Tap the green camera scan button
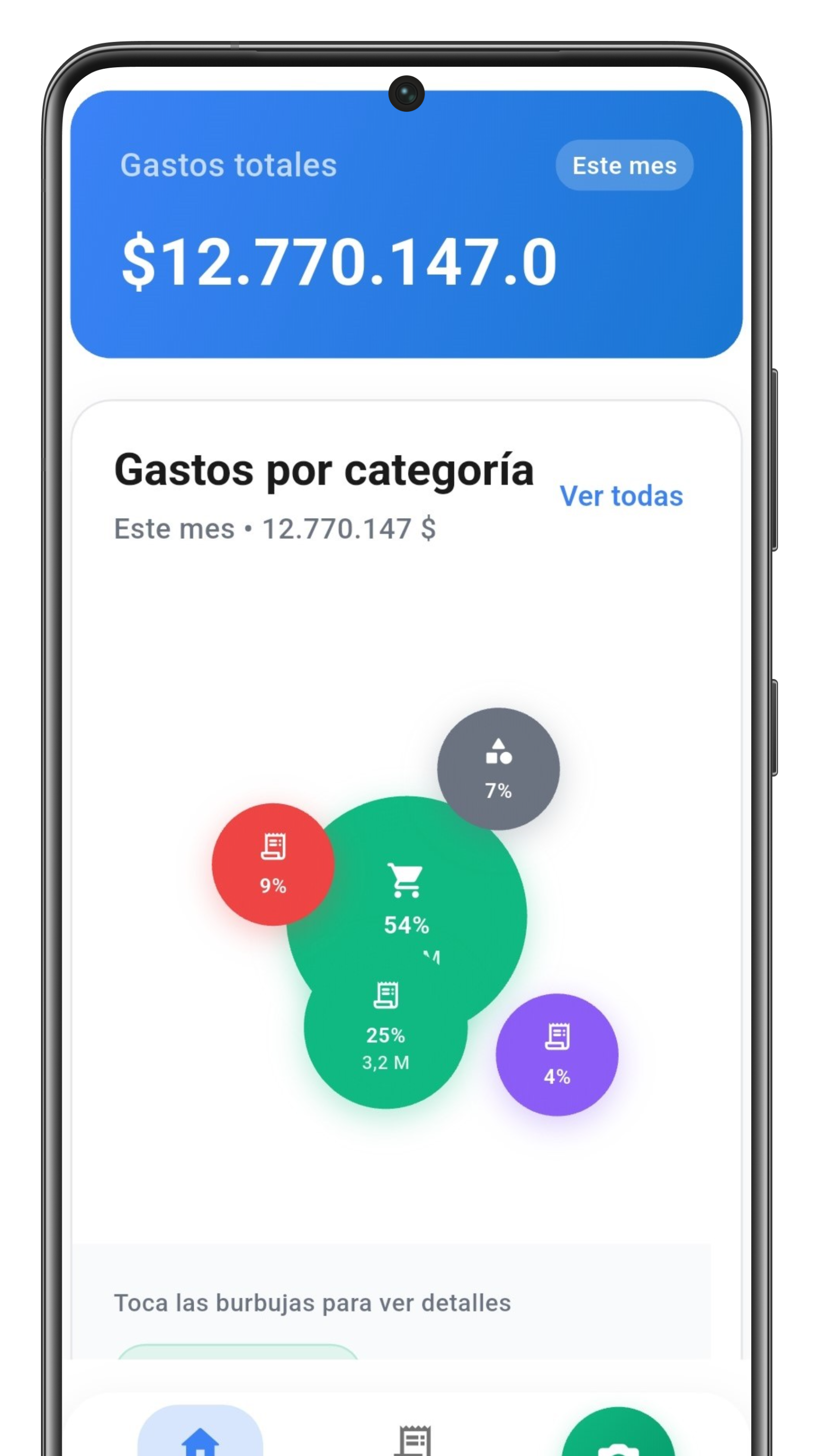819x1456 pixels. pyautogui.click(x=618, y=1438)
